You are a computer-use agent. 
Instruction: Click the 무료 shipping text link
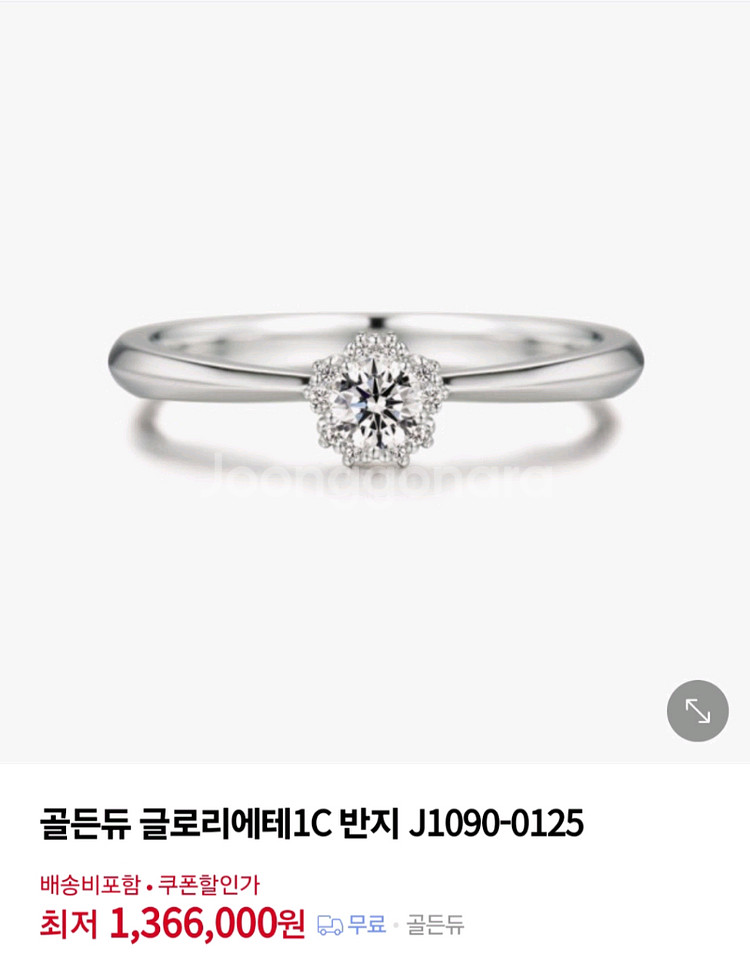pos(366,923)
